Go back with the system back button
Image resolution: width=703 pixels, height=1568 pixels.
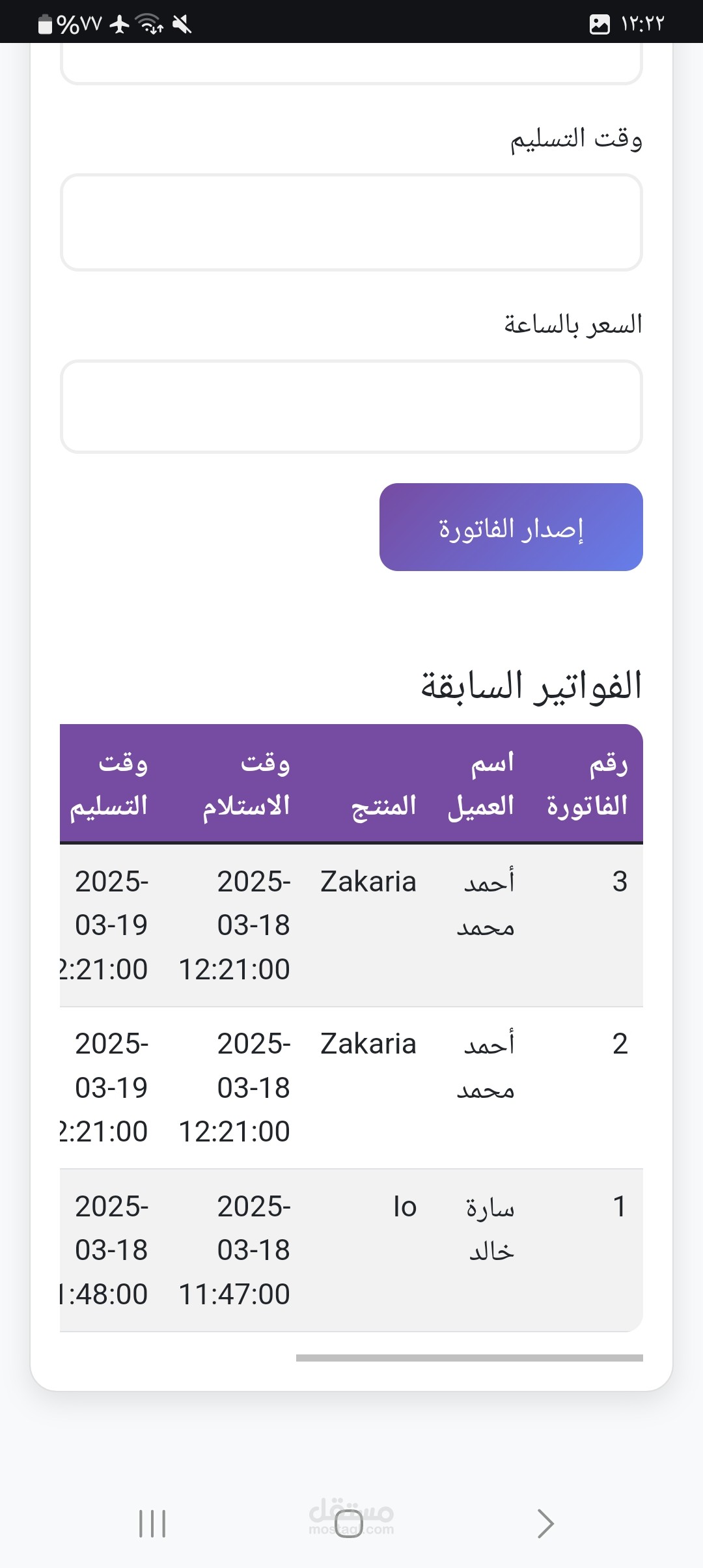coord(545,1524)
